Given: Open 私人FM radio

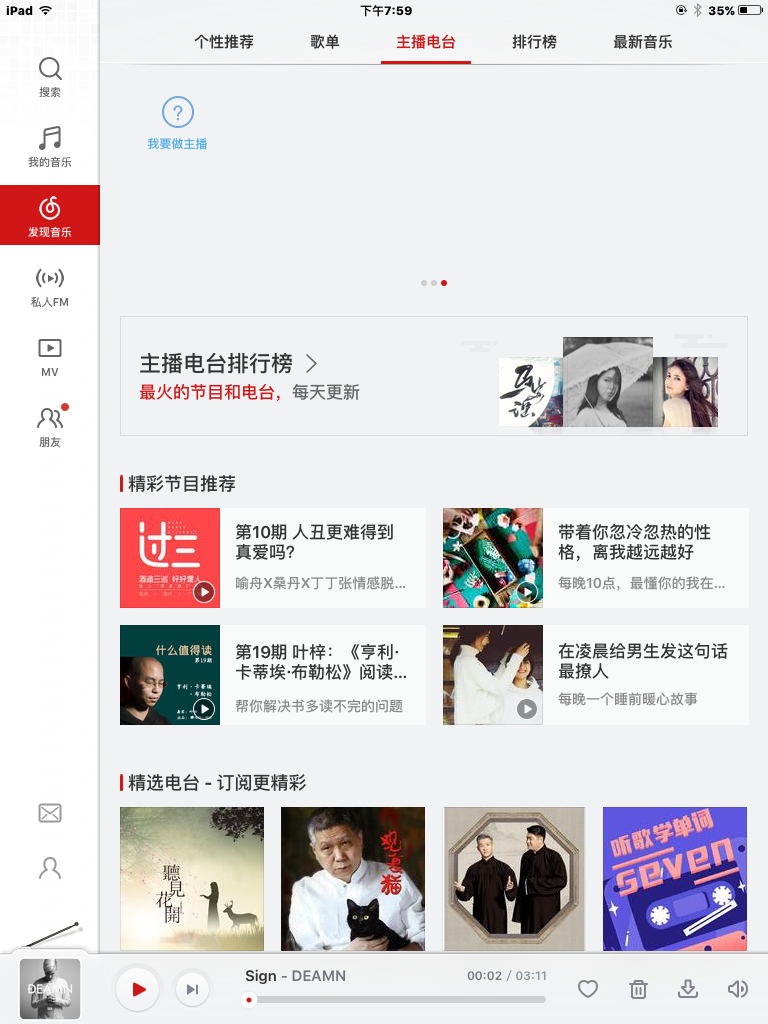Looking at the screenshot, I should [x=50, y=287].
